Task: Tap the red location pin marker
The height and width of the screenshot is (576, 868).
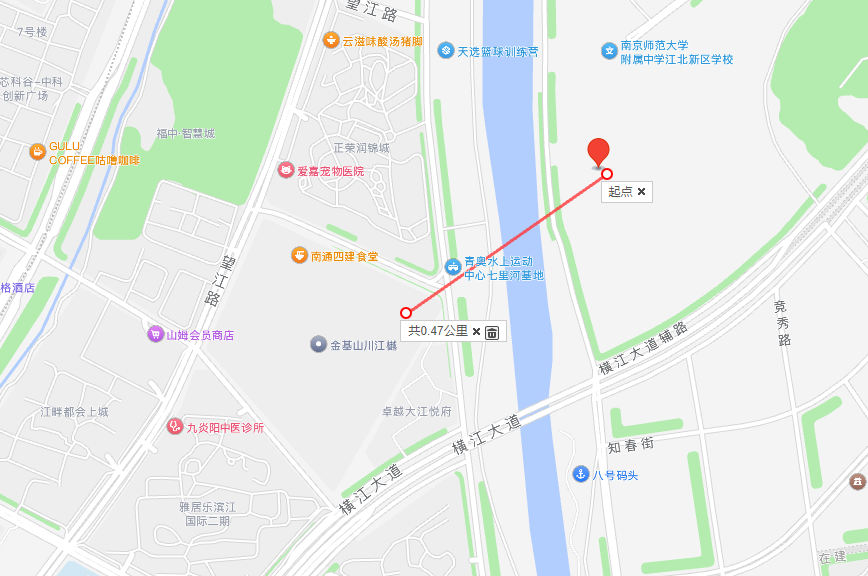Action: (x=598, y=152)
